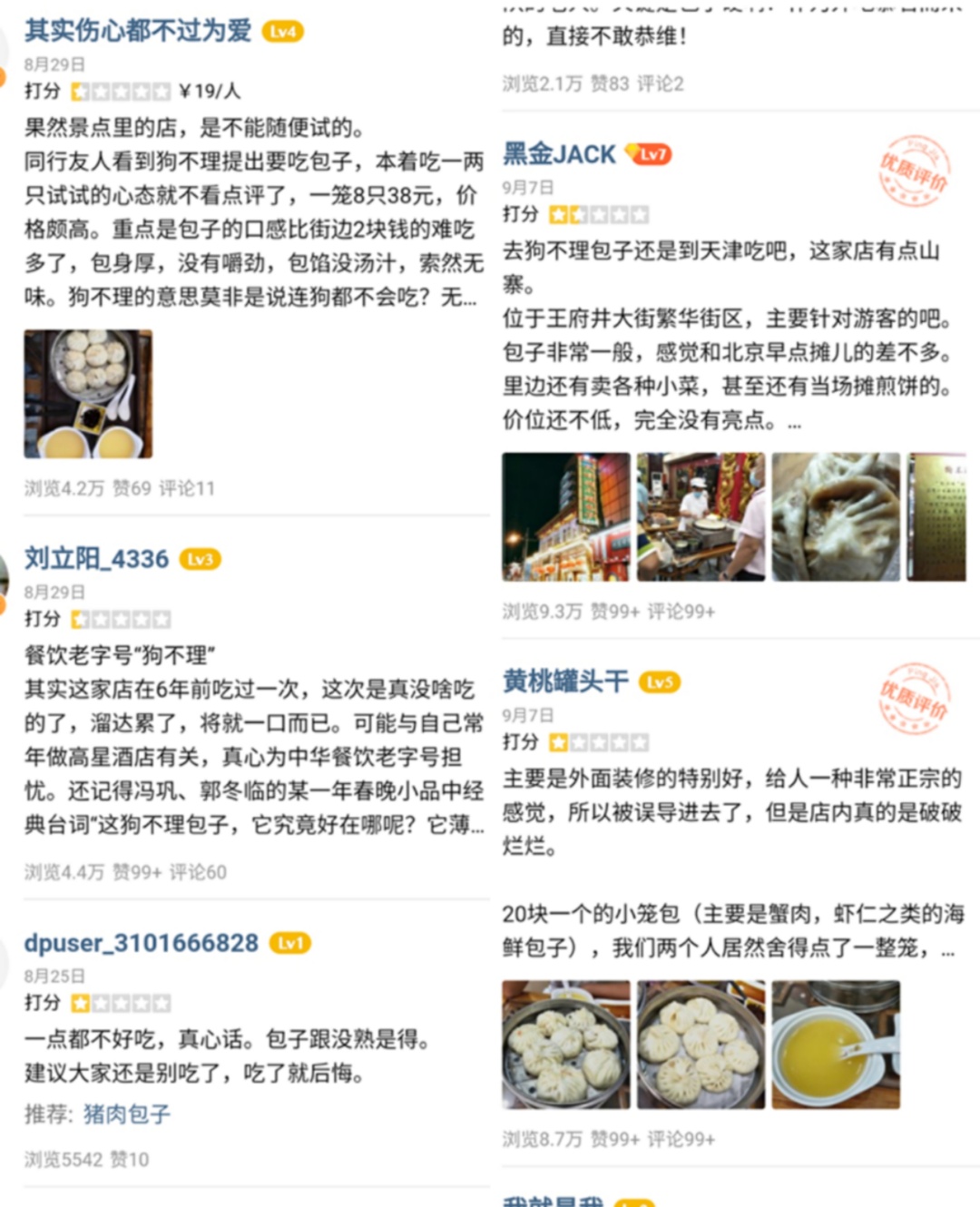
Task: Open reviewer 黄桃罐头干's profile name
Action: tap(564, 682)
